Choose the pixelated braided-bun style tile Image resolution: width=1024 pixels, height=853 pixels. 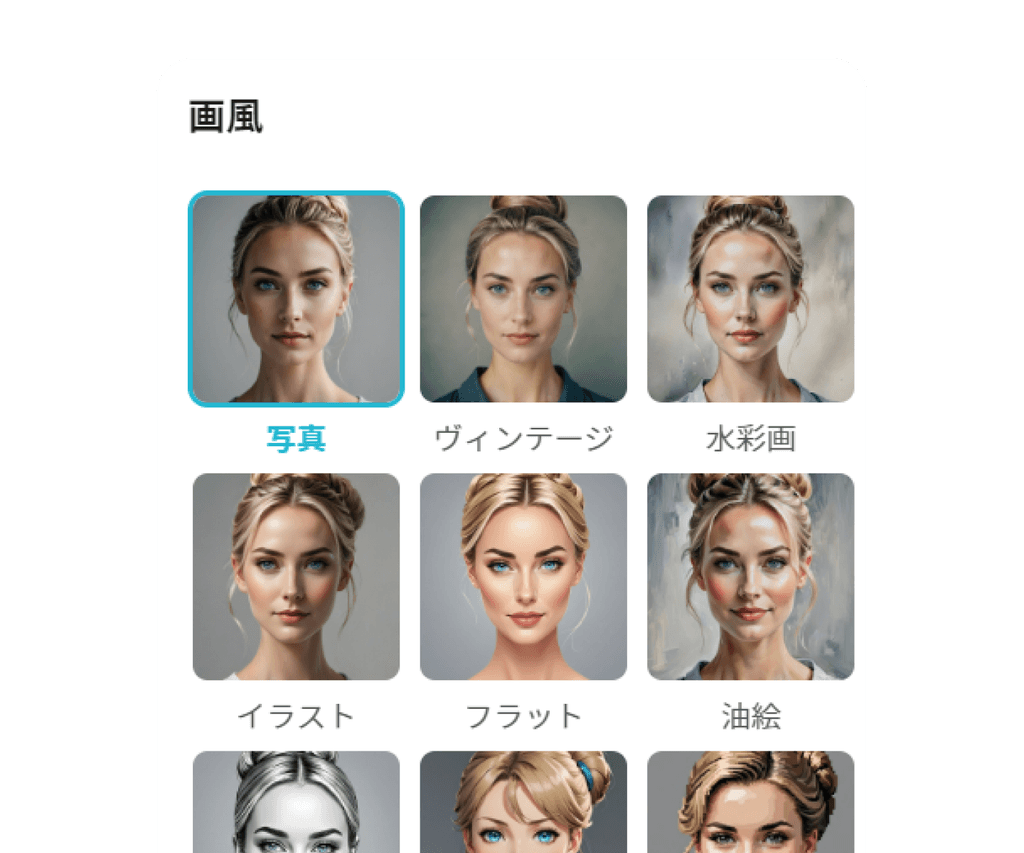point(750,802)
